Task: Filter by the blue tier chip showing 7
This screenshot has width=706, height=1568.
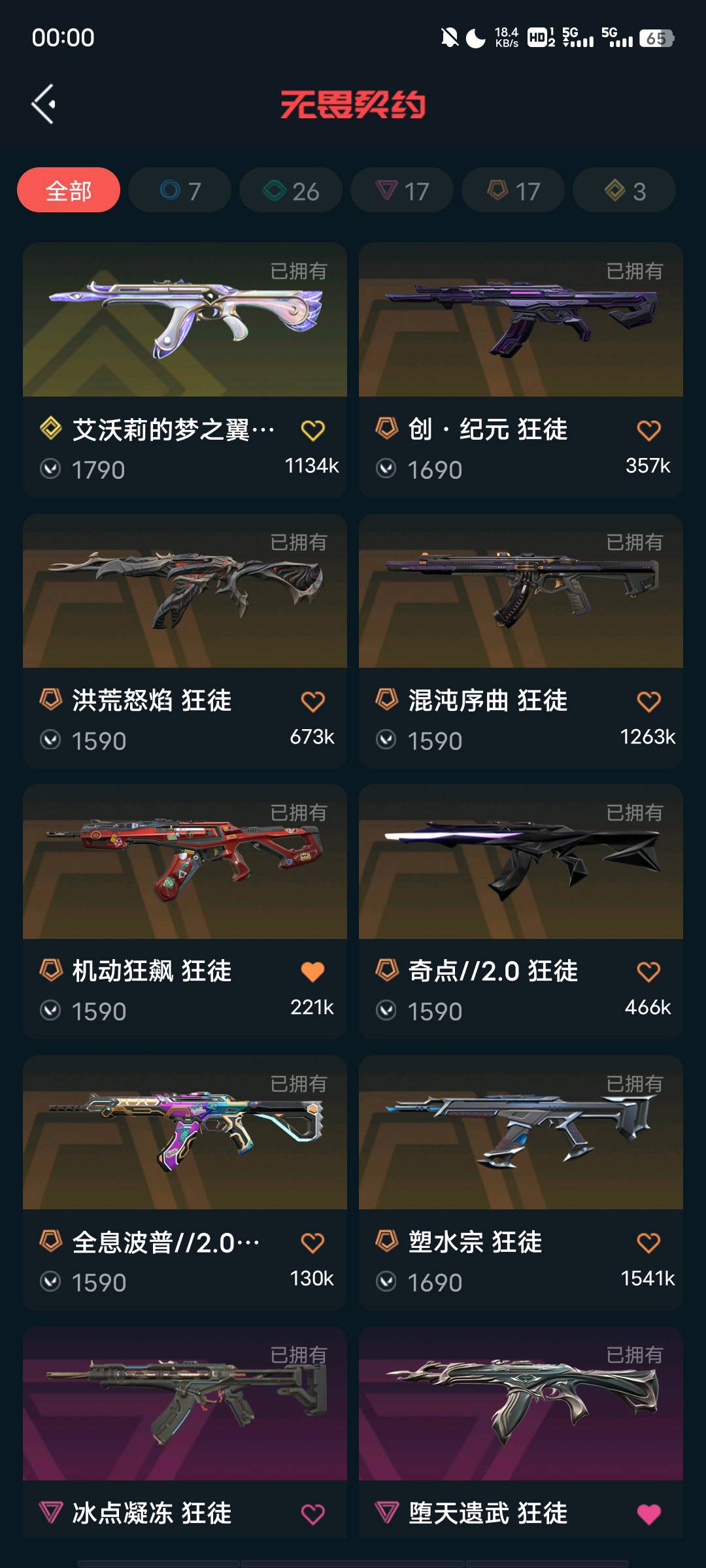Action: 180,191
